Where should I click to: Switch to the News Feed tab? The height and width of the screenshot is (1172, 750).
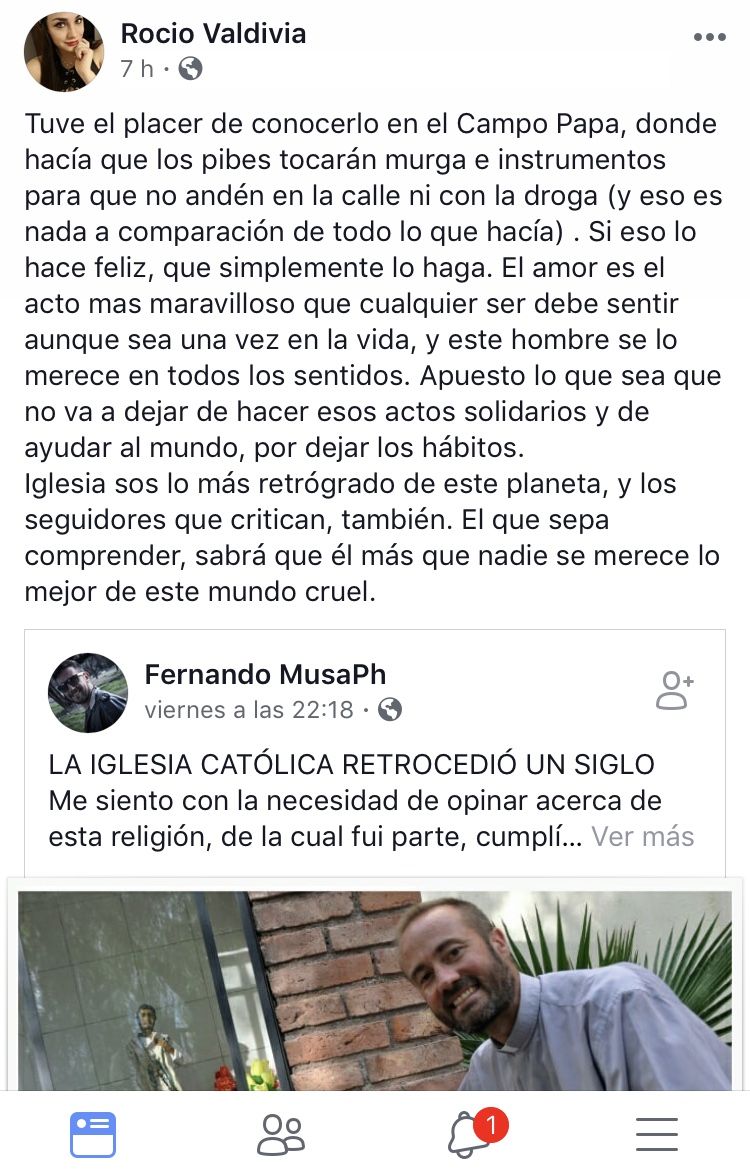coord(93,1135)
